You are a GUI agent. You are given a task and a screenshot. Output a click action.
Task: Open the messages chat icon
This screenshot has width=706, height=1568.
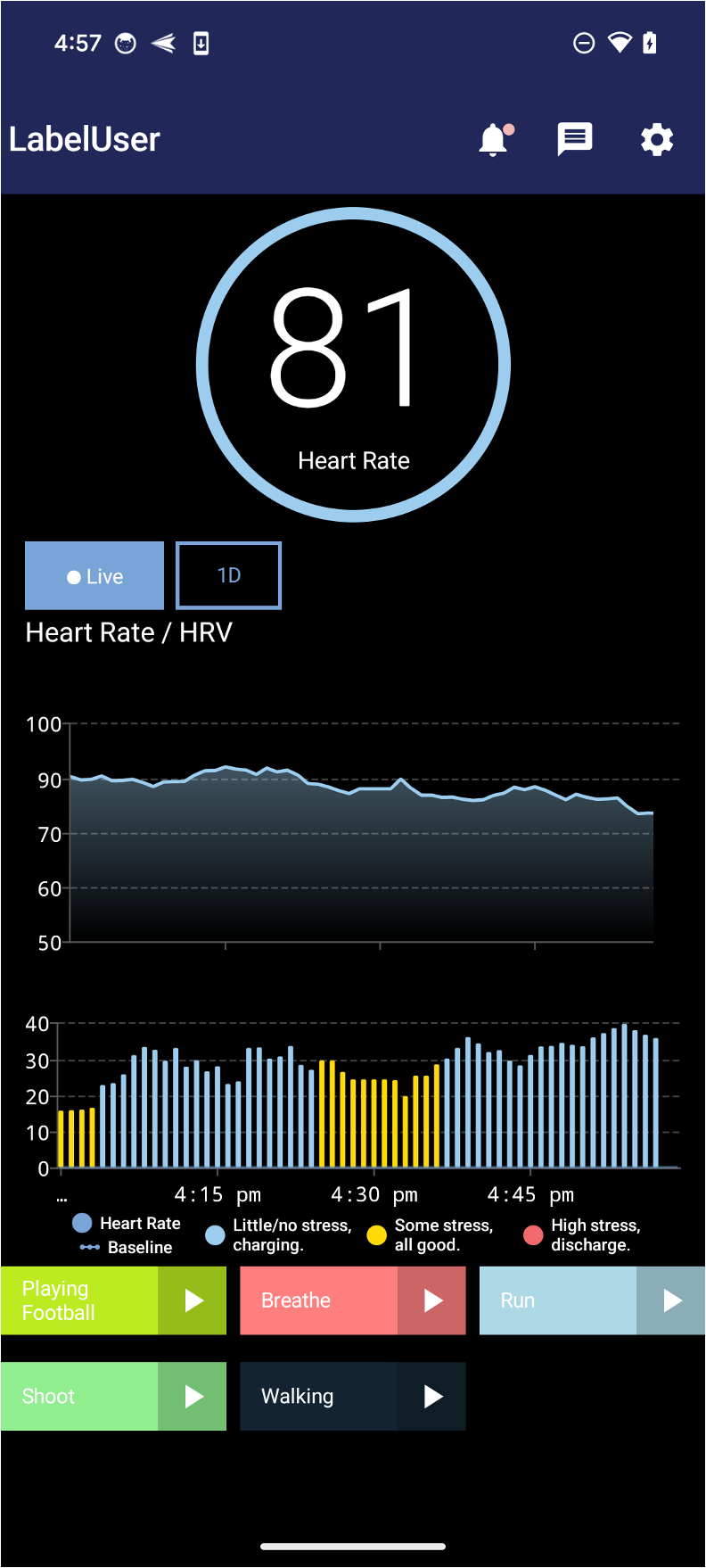tap(575, 139)
